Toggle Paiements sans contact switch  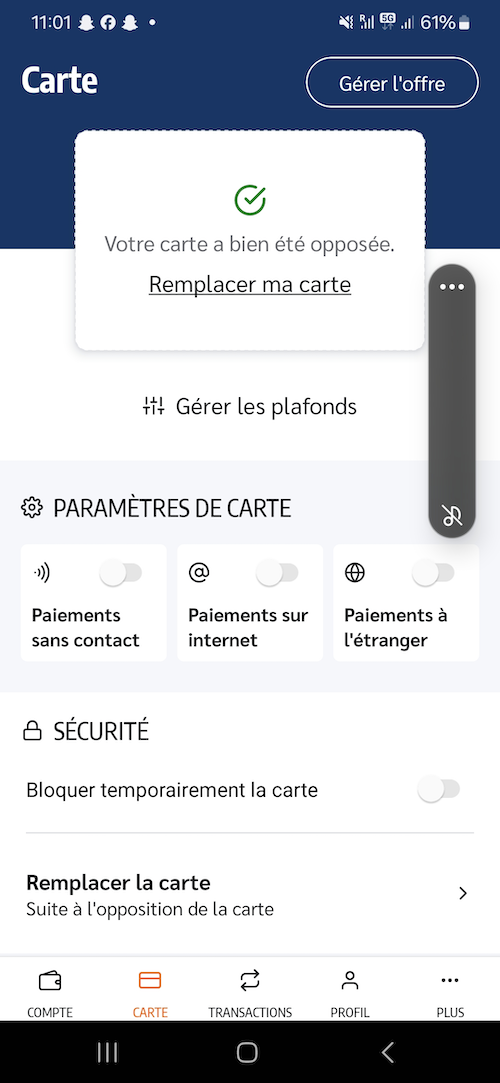click(121, 573)
